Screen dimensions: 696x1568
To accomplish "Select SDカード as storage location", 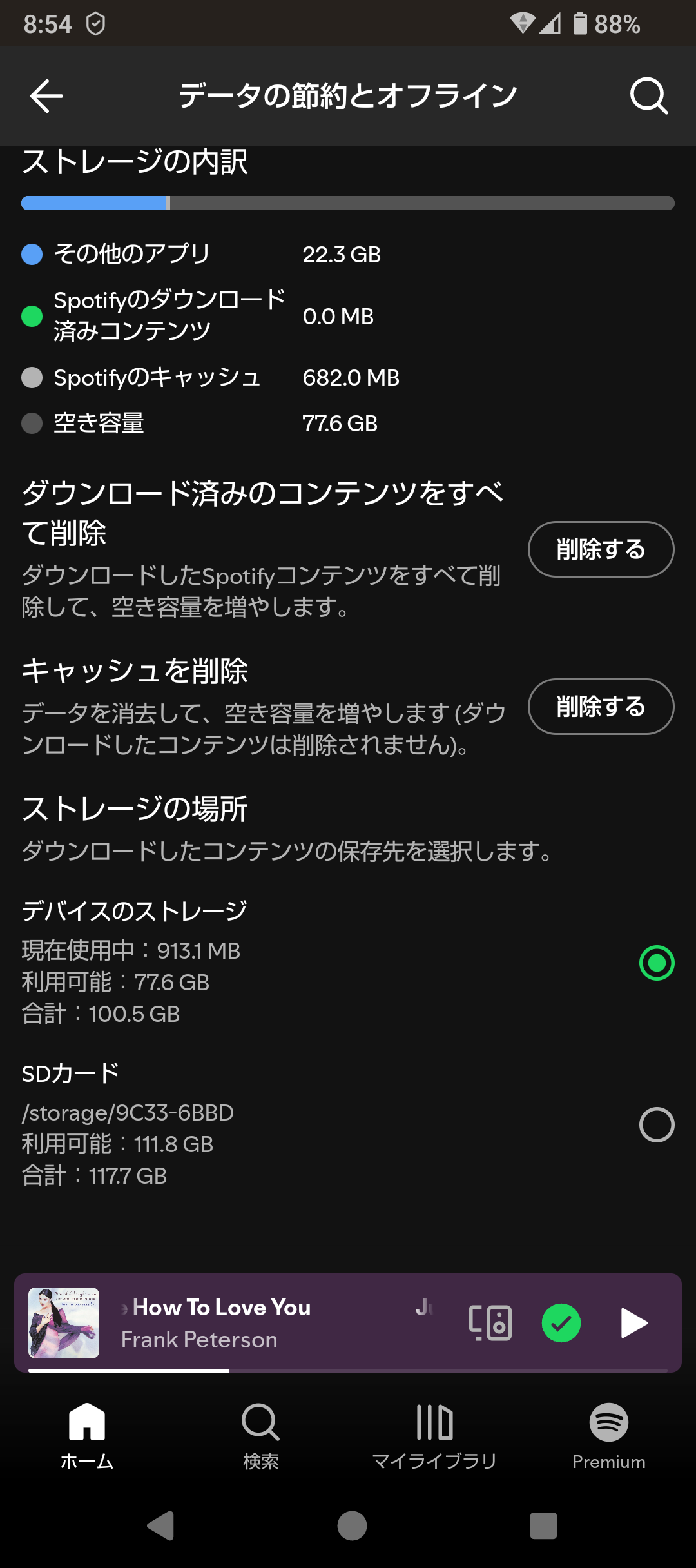I will pos(656,1125).
